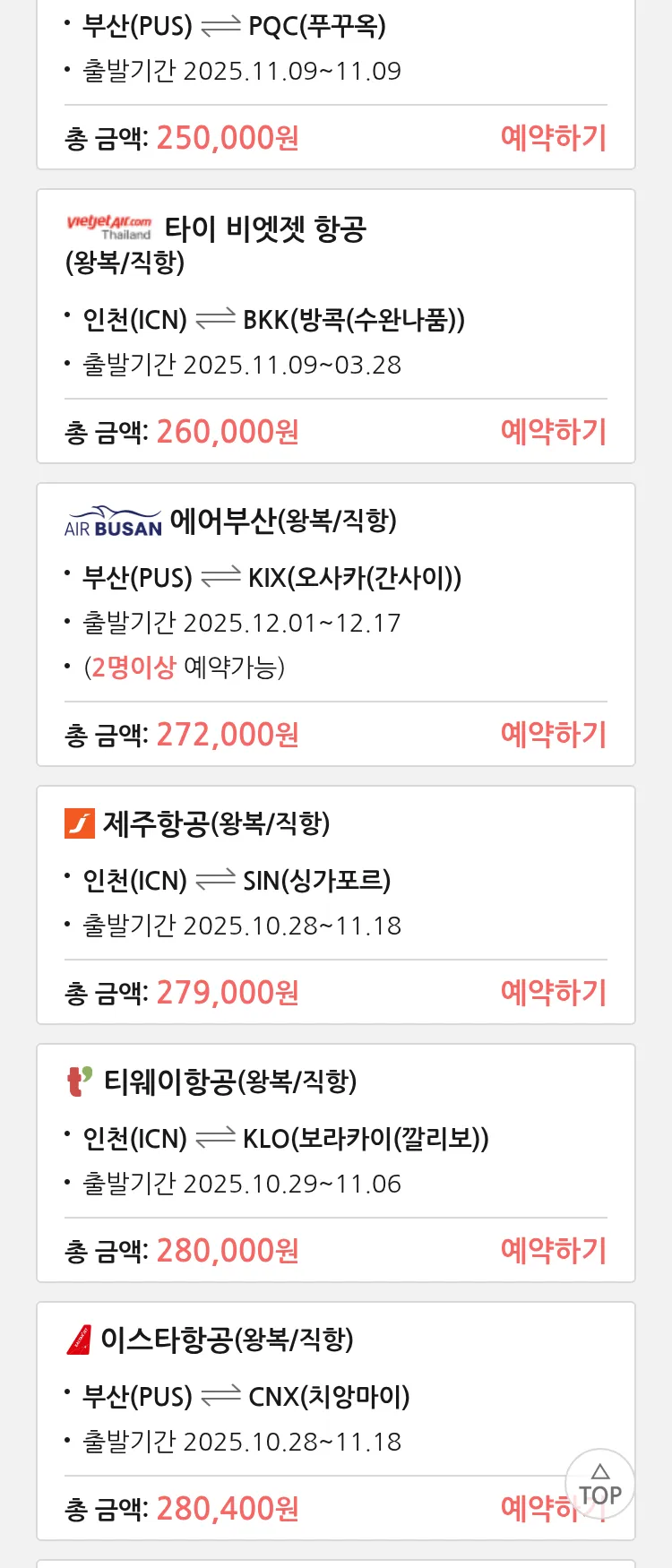This screenshot has width=672, height=1568.
Task: Book the 티웨이항공 flight to Boracay Kalibo
Action: coord(553,1251)
